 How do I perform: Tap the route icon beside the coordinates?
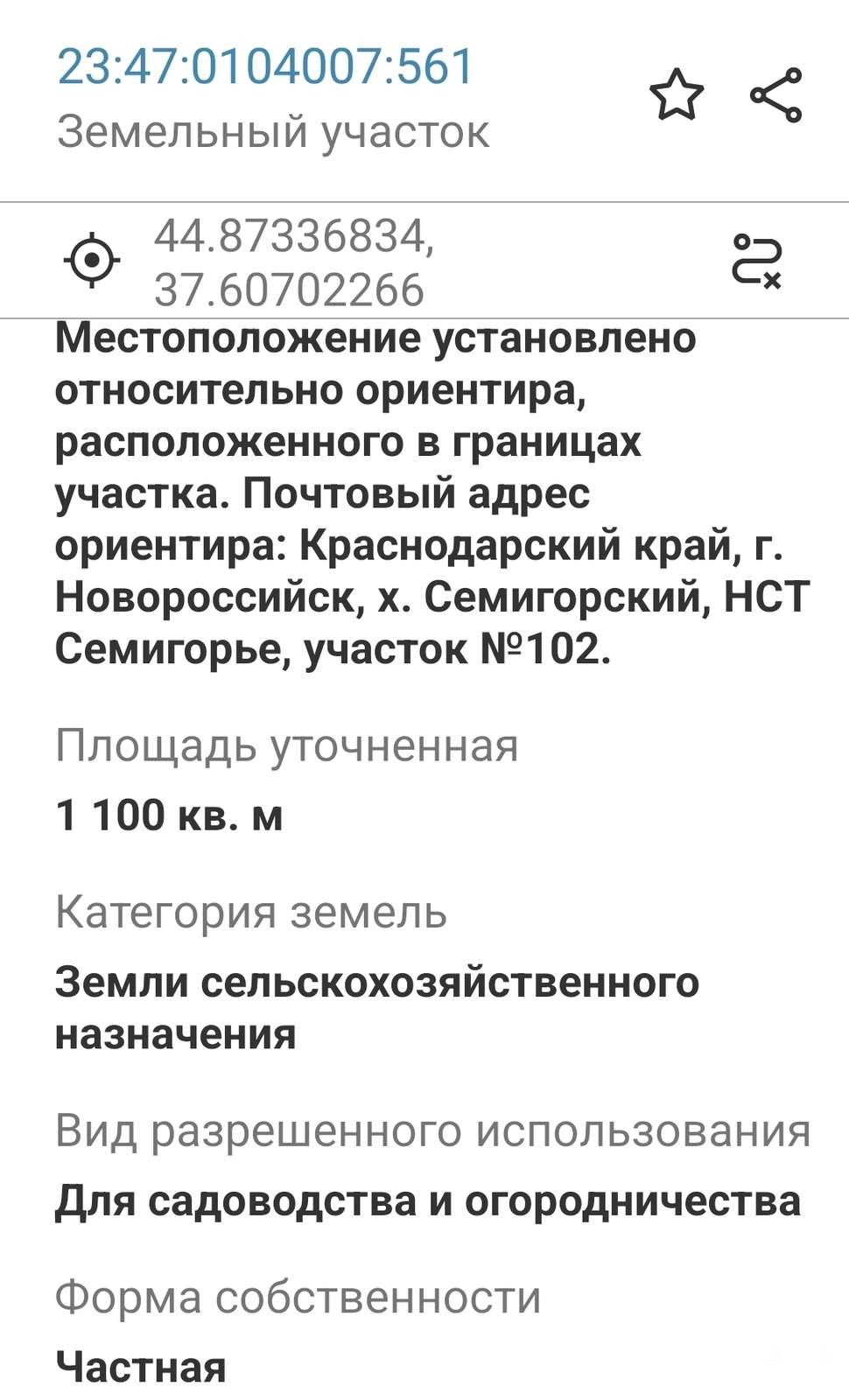[x=756, y=261]
